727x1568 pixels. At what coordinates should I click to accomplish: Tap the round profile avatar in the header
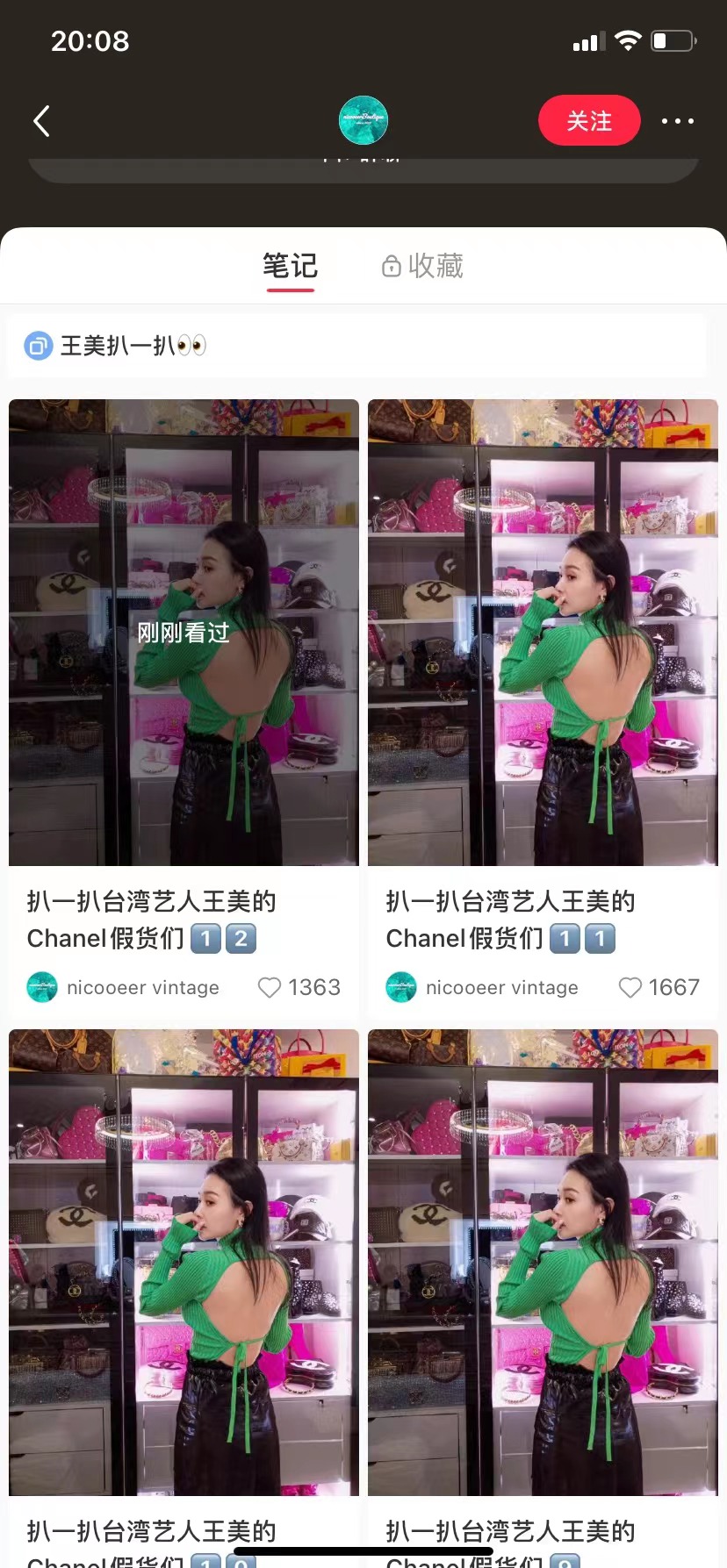363,120
